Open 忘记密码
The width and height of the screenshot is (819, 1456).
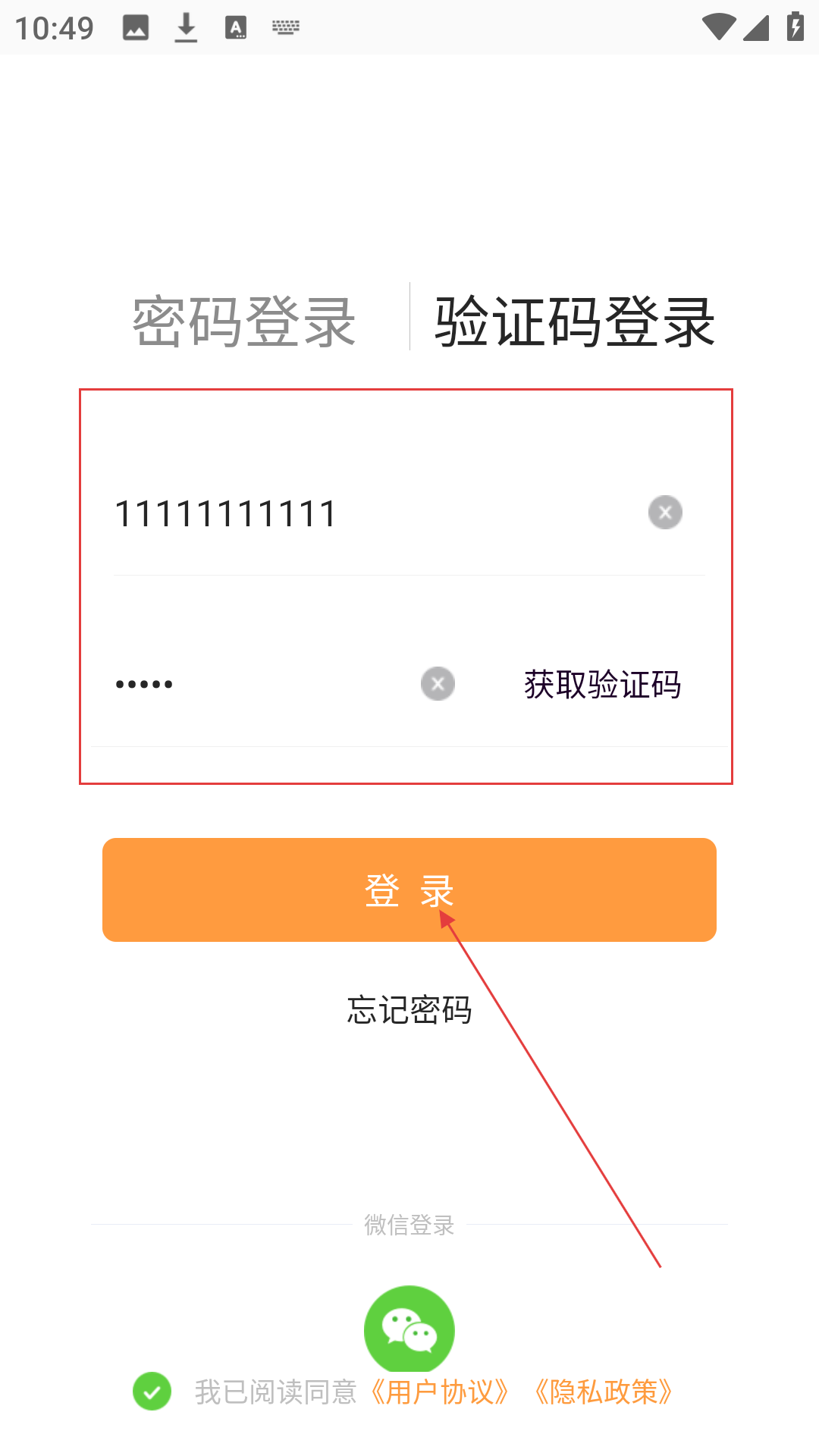point(409,1010)
